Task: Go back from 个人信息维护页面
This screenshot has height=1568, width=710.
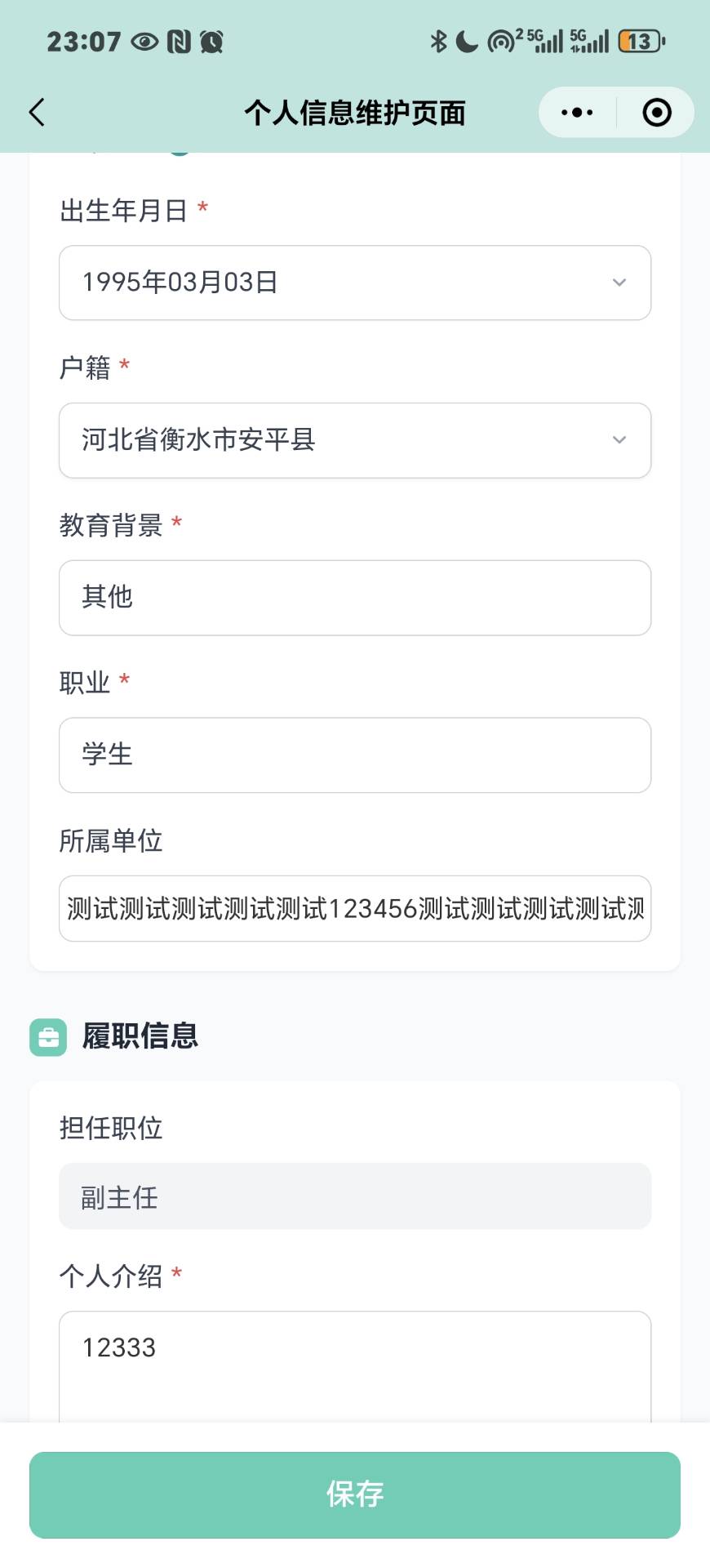Action: (x=37, y=113)
